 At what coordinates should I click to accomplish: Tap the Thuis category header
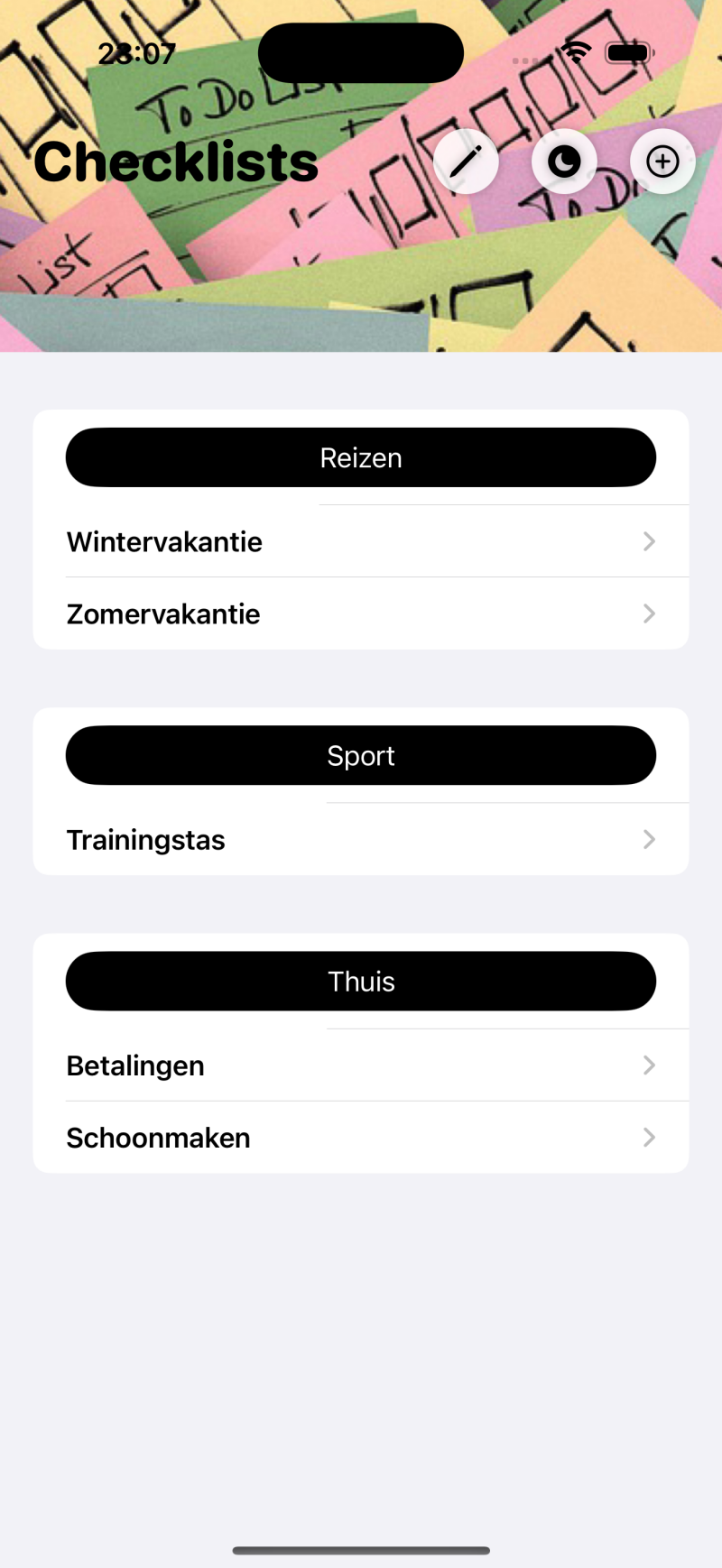tap(361, 981)
